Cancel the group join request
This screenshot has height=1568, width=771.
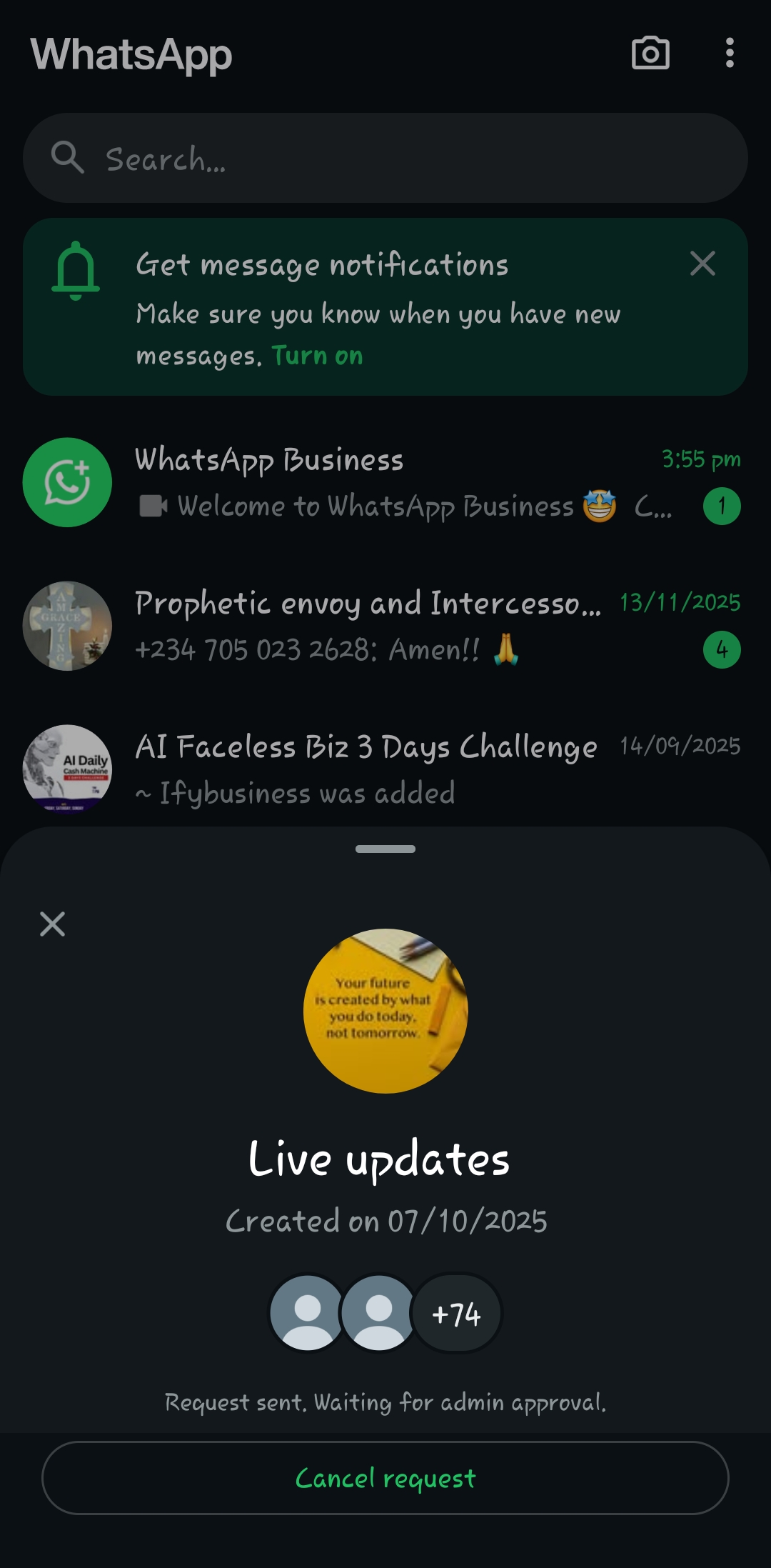(x=385, y=1478)
